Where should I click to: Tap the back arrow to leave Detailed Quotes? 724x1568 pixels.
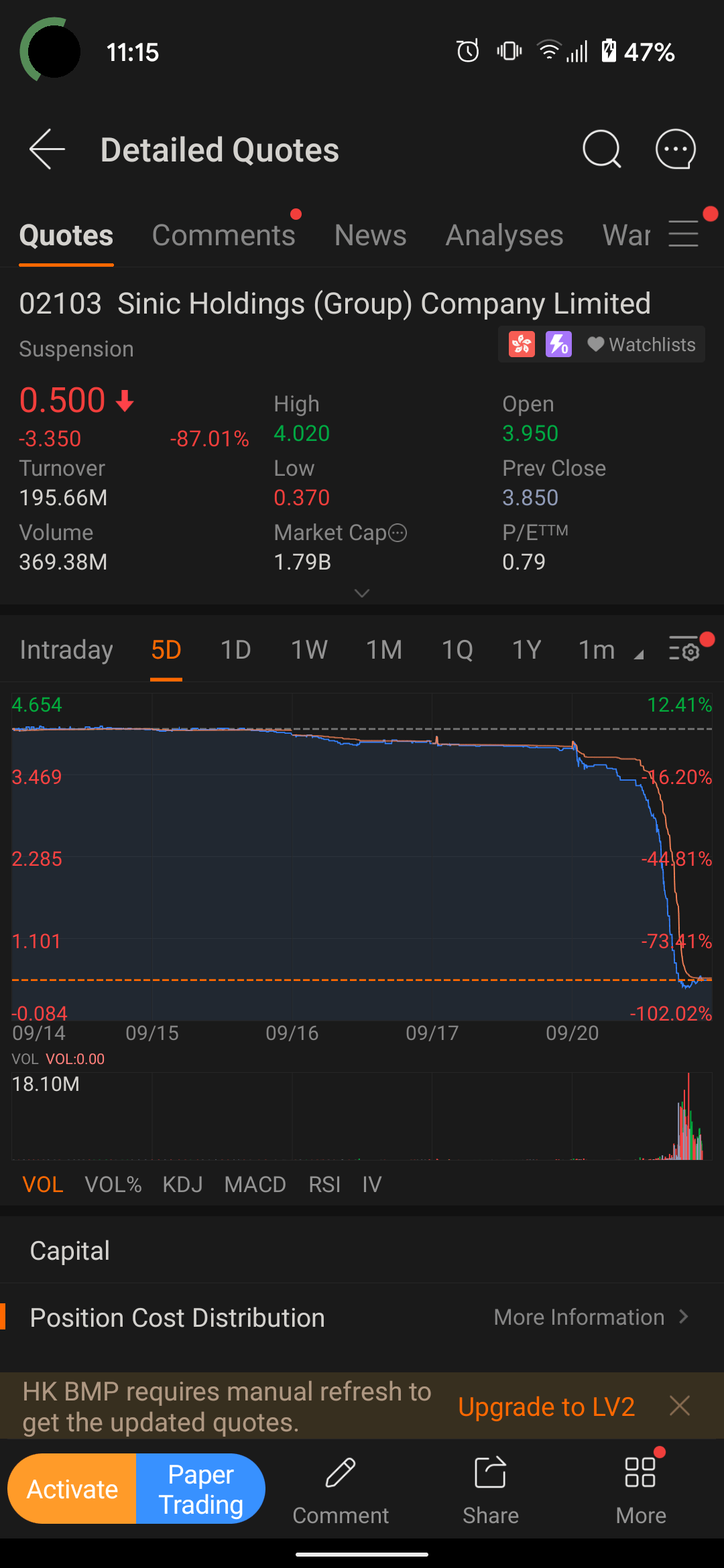[x=45, y=149]
